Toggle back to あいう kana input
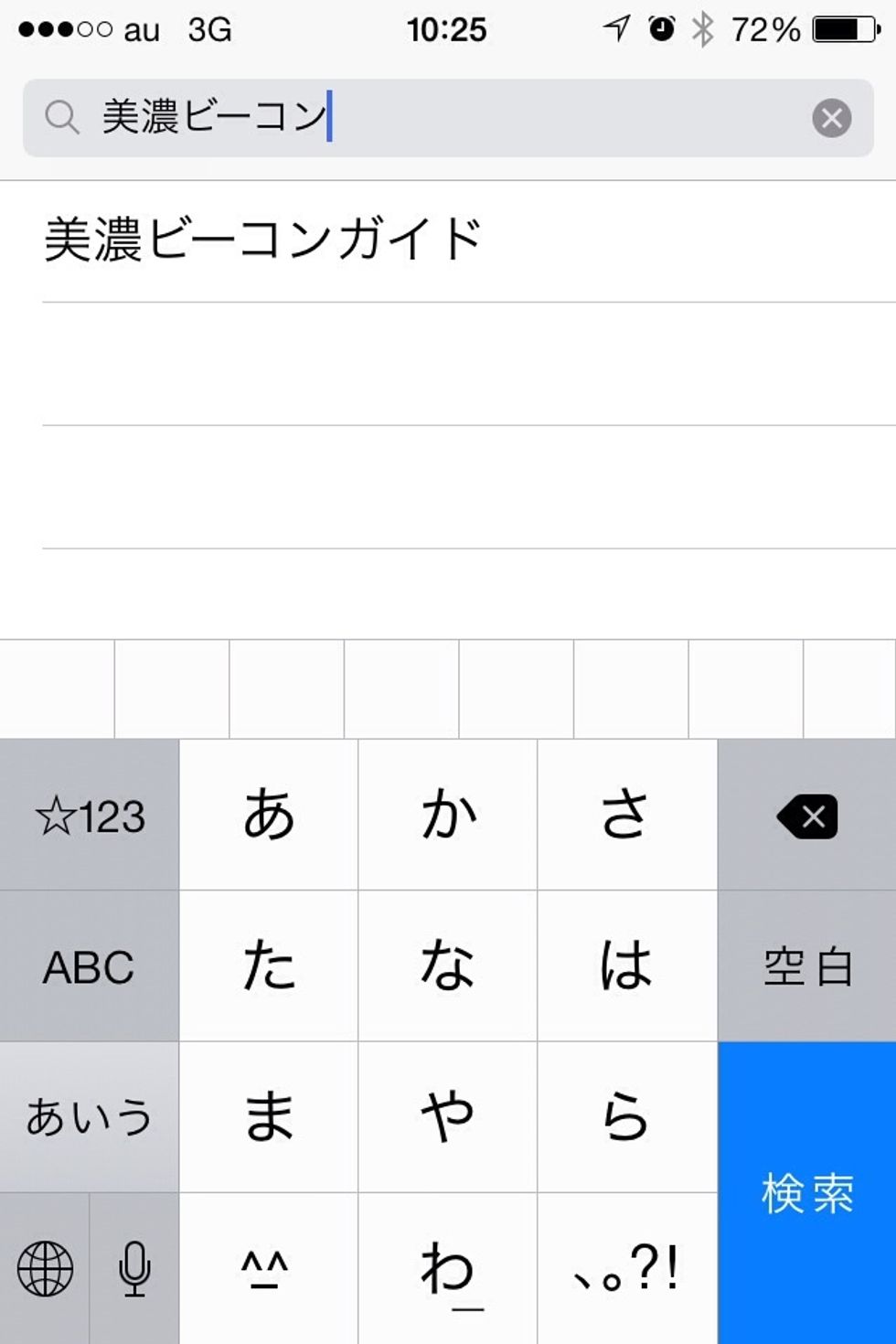This screenshot has width=896, height=1344. click(89, 1117)
